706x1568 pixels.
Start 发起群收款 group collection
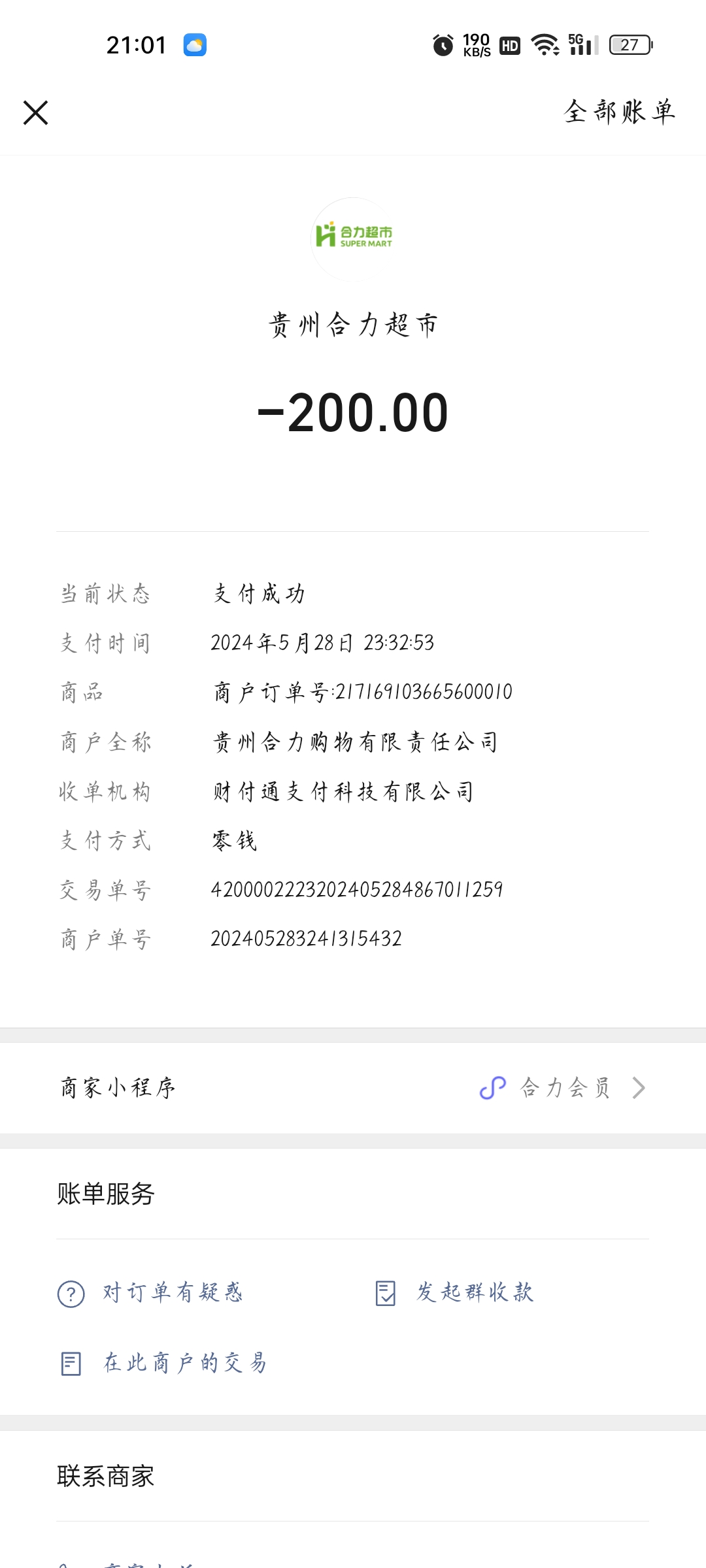pos(456,1293)
